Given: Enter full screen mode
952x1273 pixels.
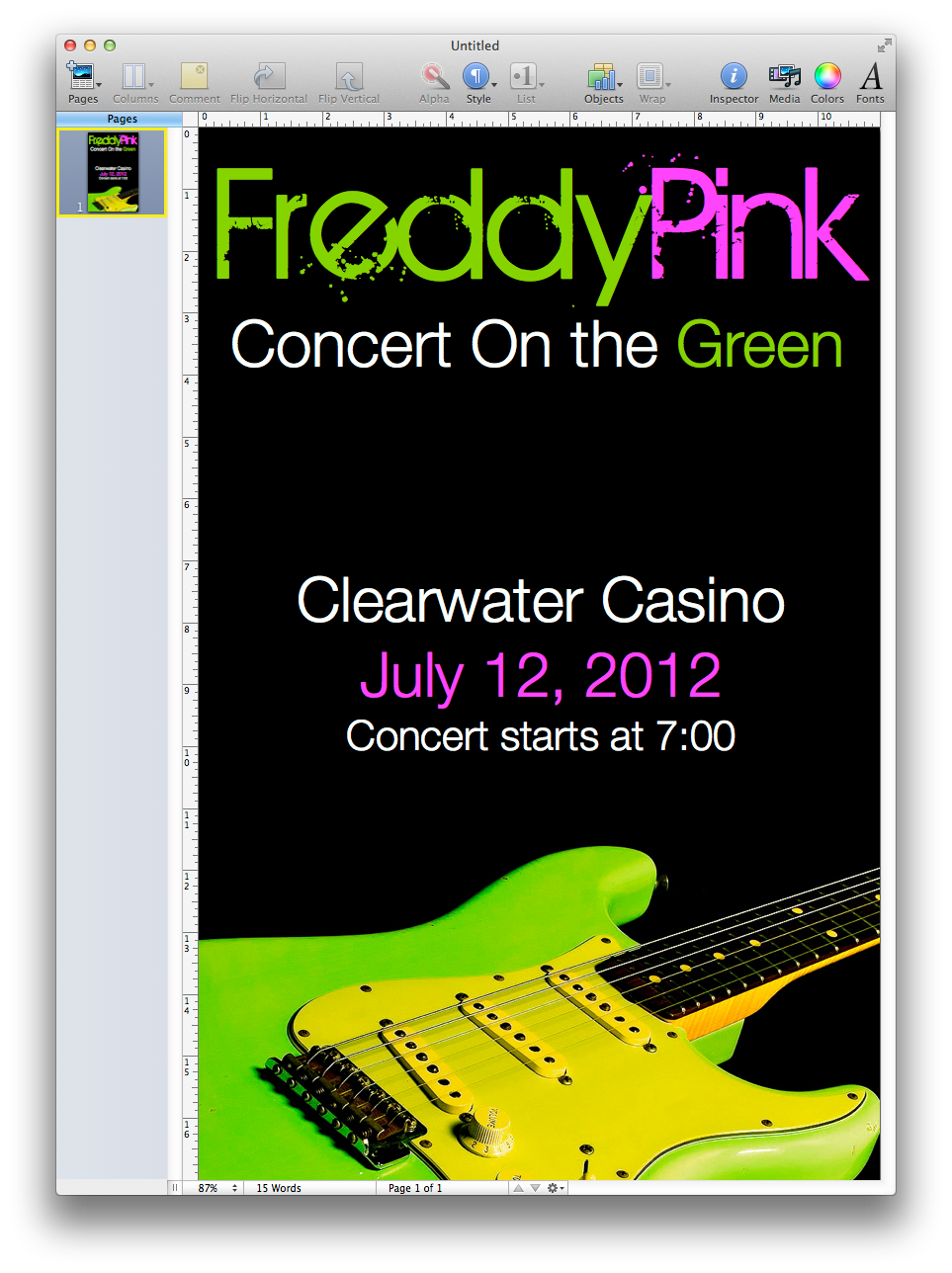Looking at the screenshot, I should 882,45.
